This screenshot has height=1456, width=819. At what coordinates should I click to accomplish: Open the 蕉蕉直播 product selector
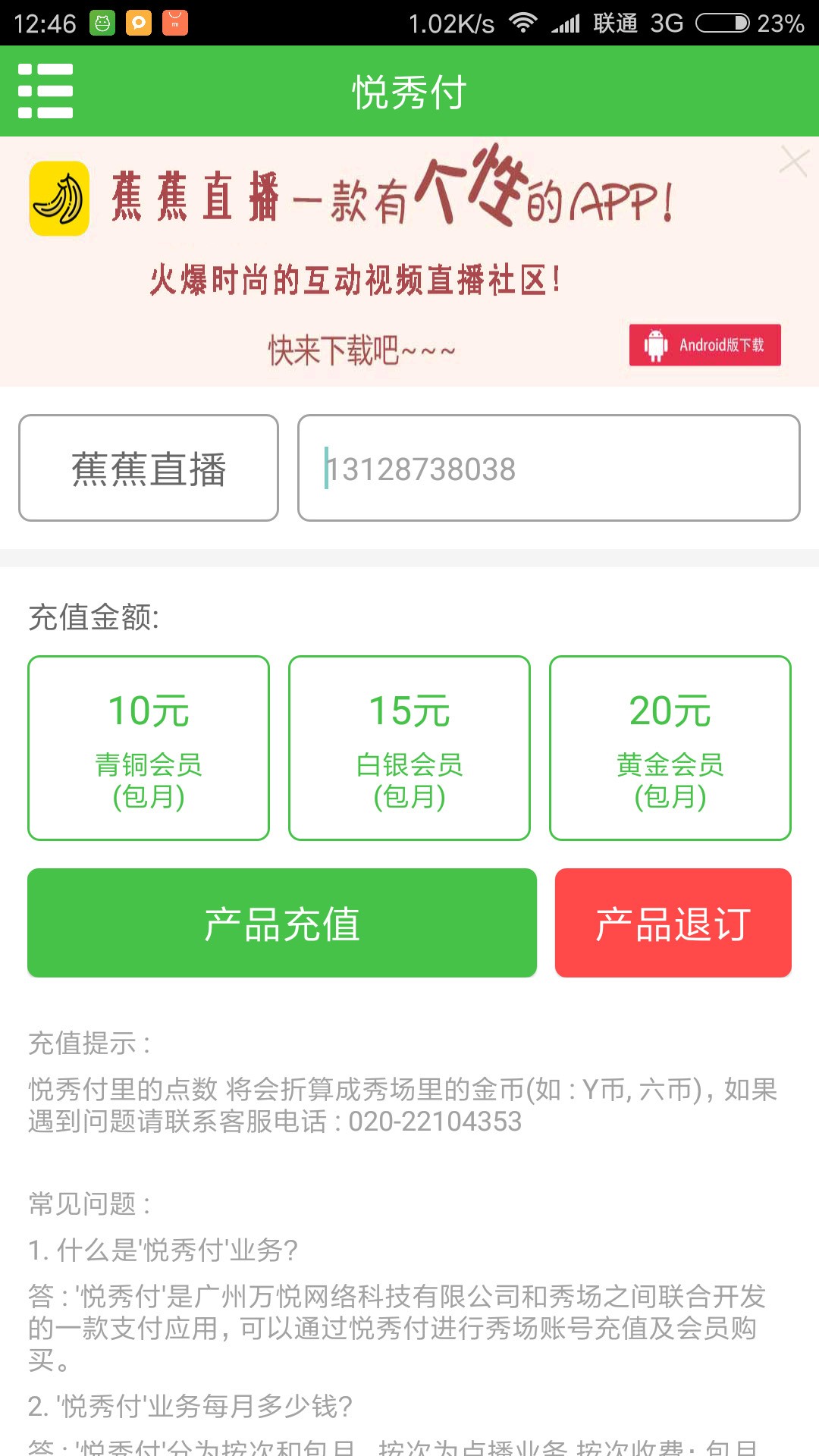pyautogui.click(x=149, y=467)
